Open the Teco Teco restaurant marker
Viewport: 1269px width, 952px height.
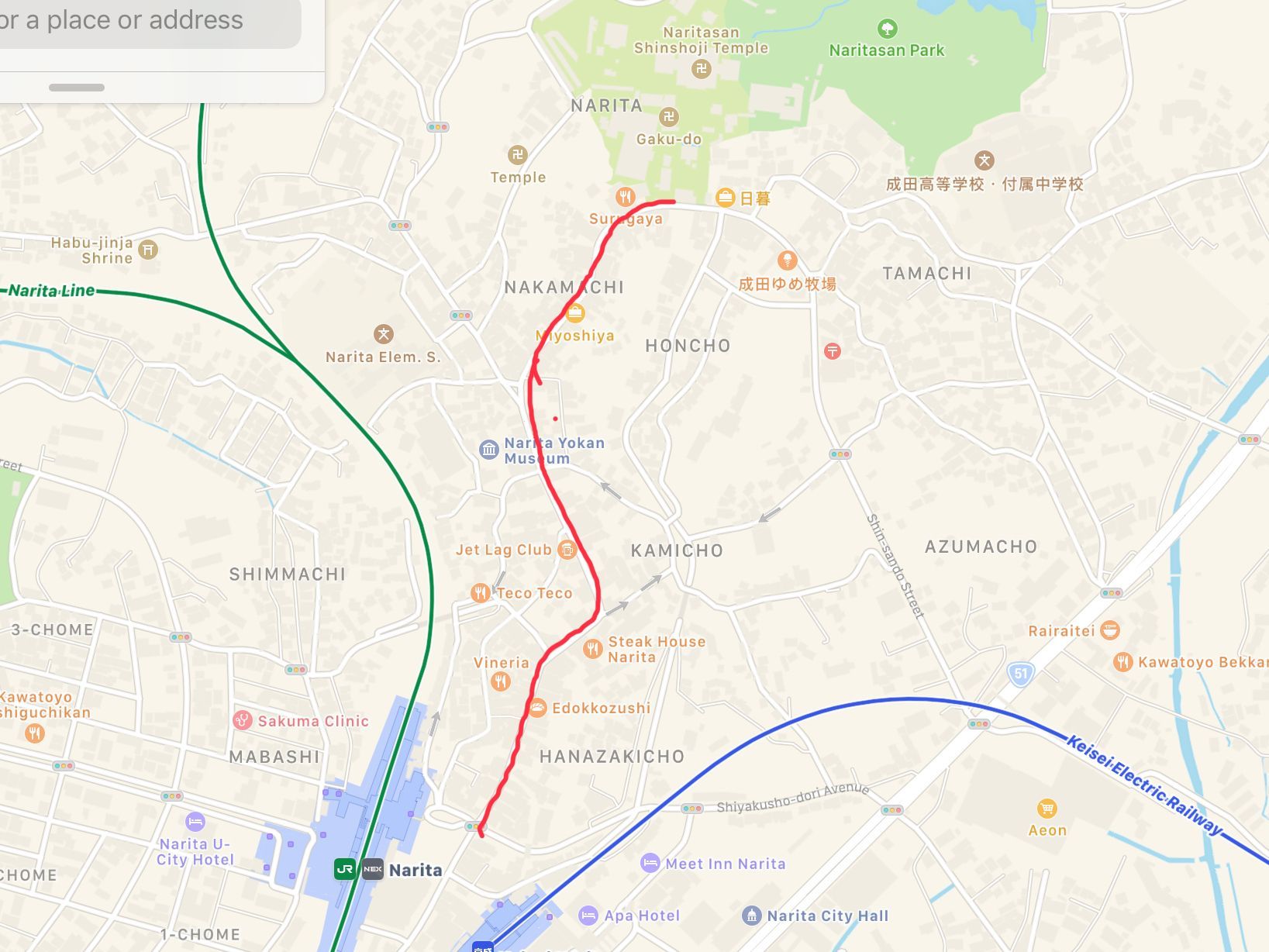pos(481,593)
